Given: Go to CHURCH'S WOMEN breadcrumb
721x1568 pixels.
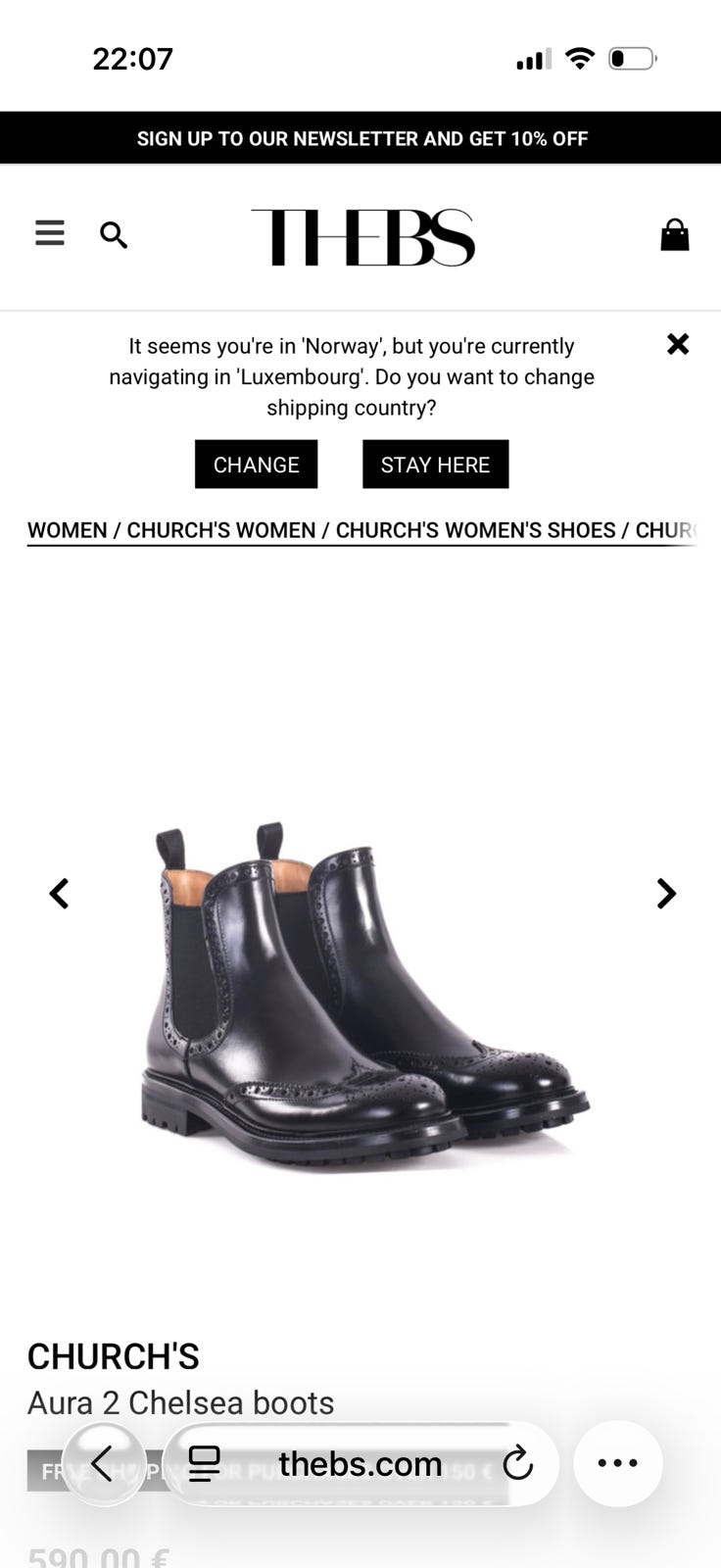Looking at the screenshot, I should 221,530.
